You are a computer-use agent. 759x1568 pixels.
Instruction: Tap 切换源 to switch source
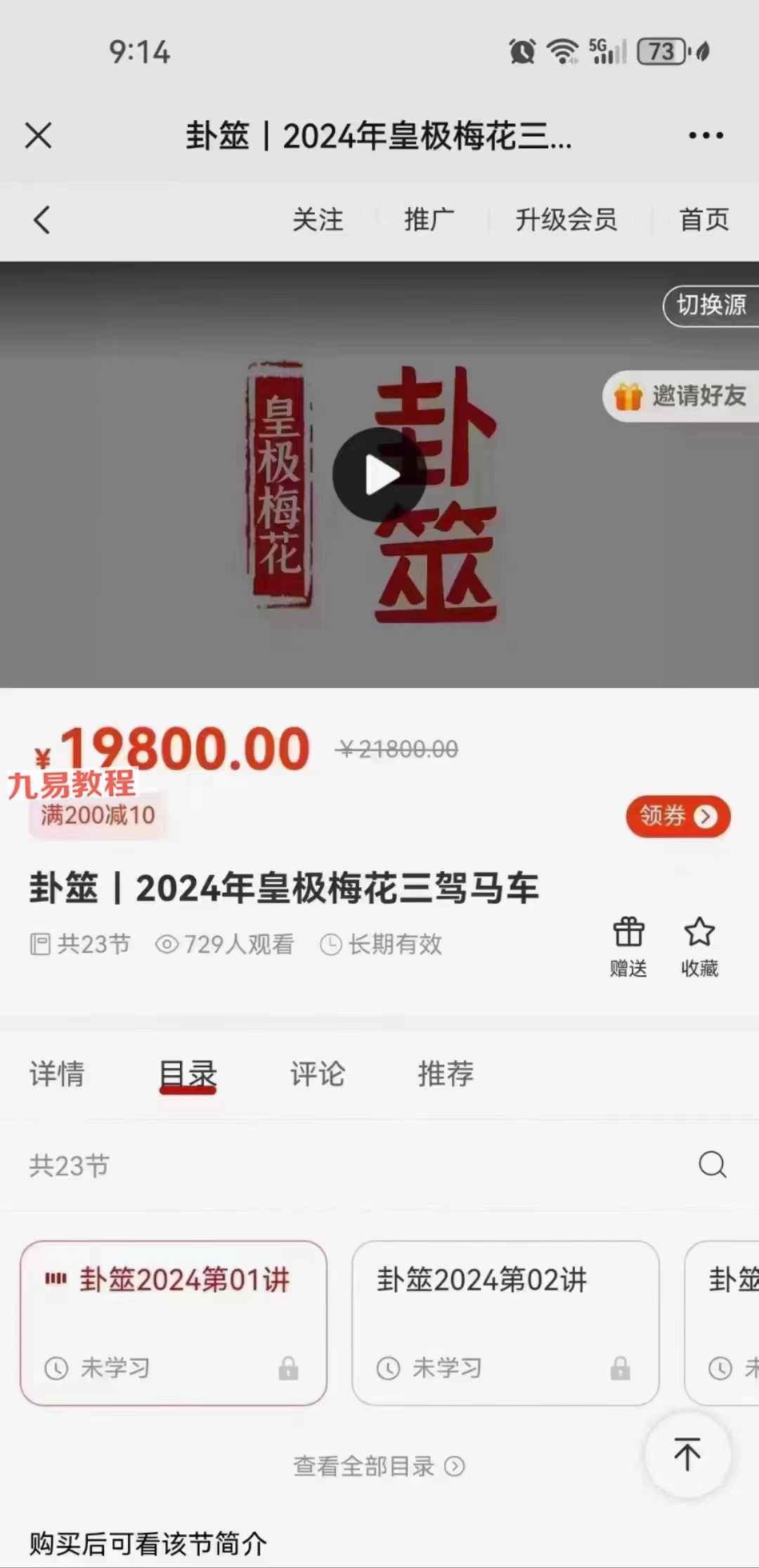711,306
